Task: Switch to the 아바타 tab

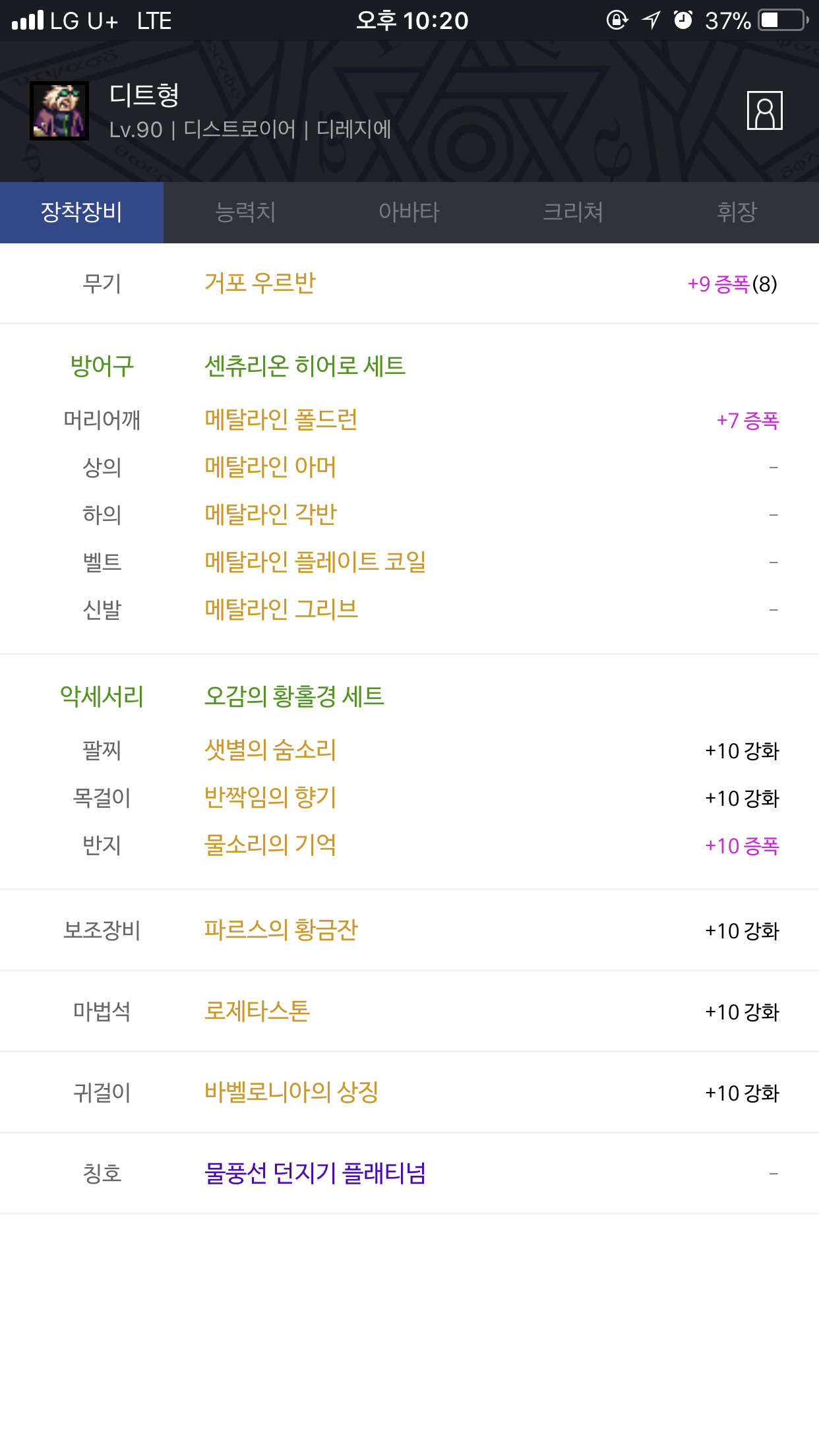Action: tap(409, 212)
